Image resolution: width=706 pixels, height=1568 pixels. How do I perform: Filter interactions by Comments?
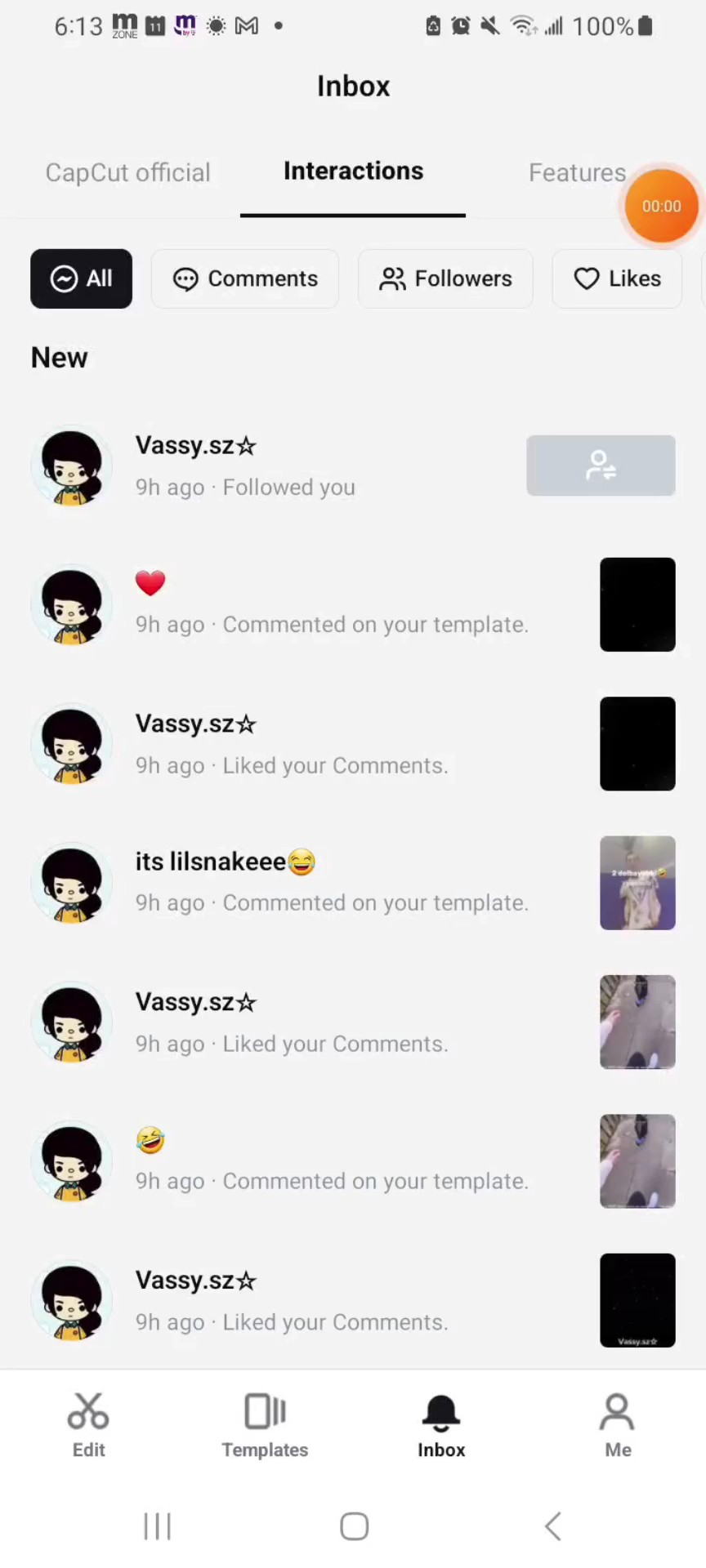(x=245, y=278)
